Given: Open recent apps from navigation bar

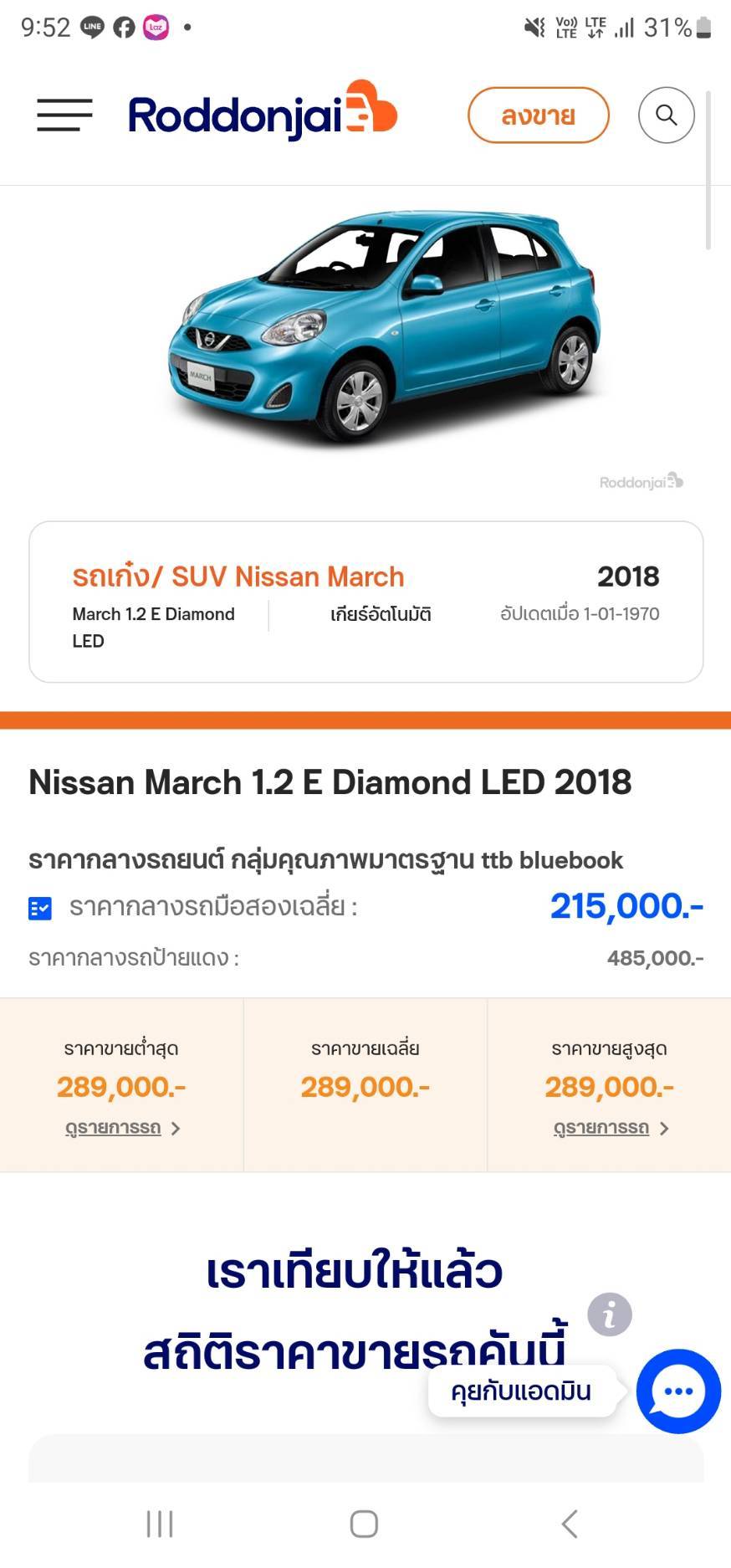Looking at the screenshot, I should (x=160, y=1524).
